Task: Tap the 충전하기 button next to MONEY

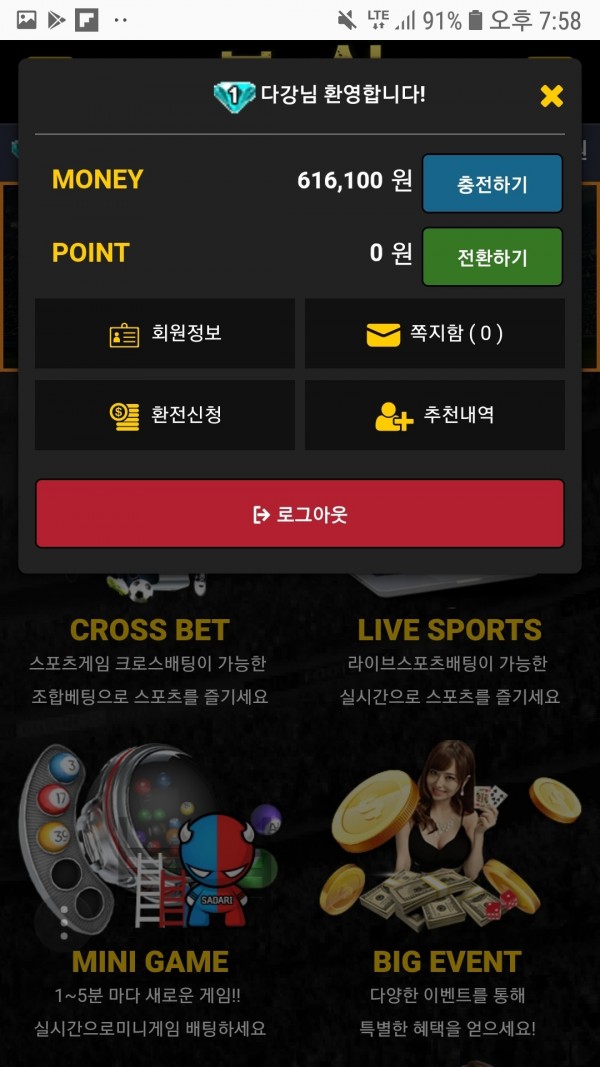Action: click(x=493, y=184)
